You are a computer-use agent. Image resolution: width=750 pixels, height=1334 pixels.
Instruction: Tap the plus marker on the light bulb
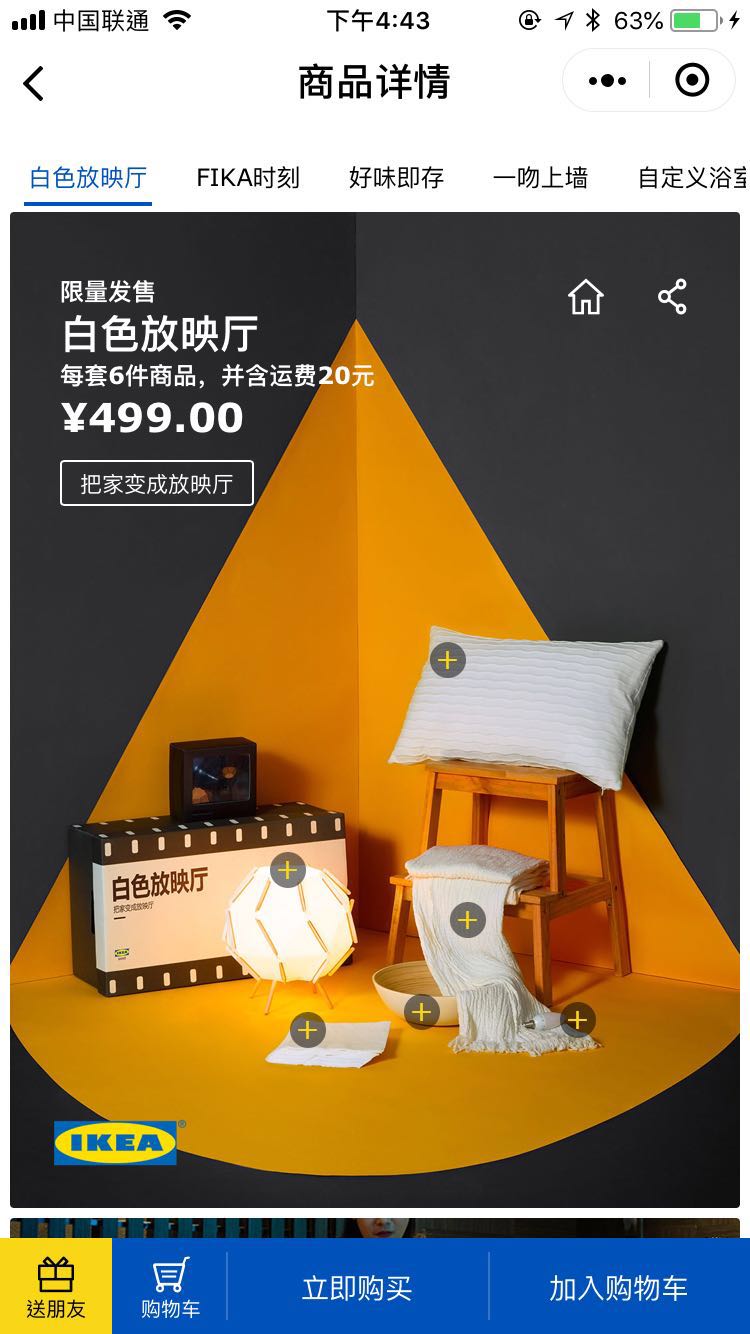tap(578, 1020)
